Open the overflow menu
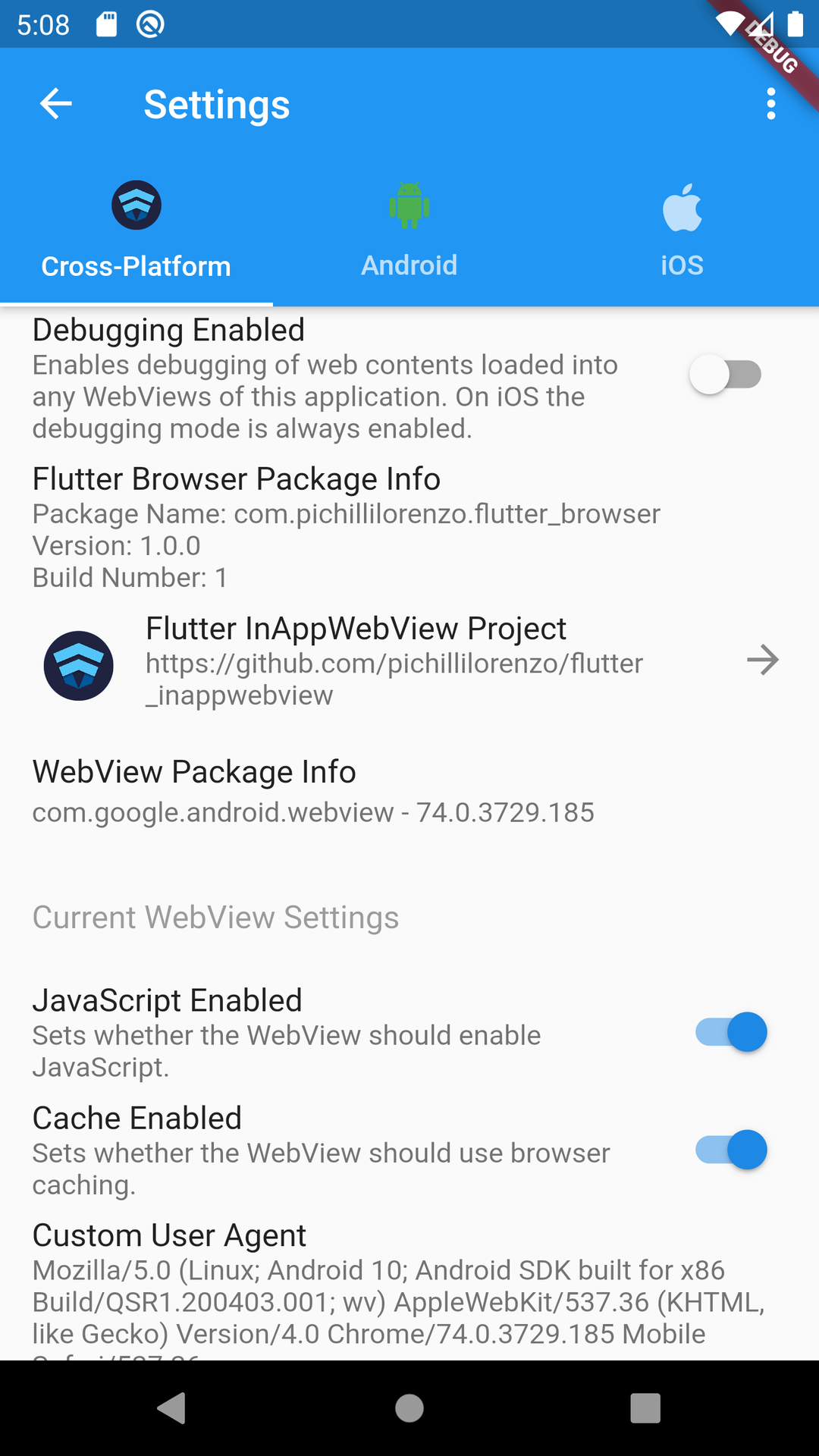The height and width of the screenshot is (1456, 819). pyautogui.click(x=770, y=104)
